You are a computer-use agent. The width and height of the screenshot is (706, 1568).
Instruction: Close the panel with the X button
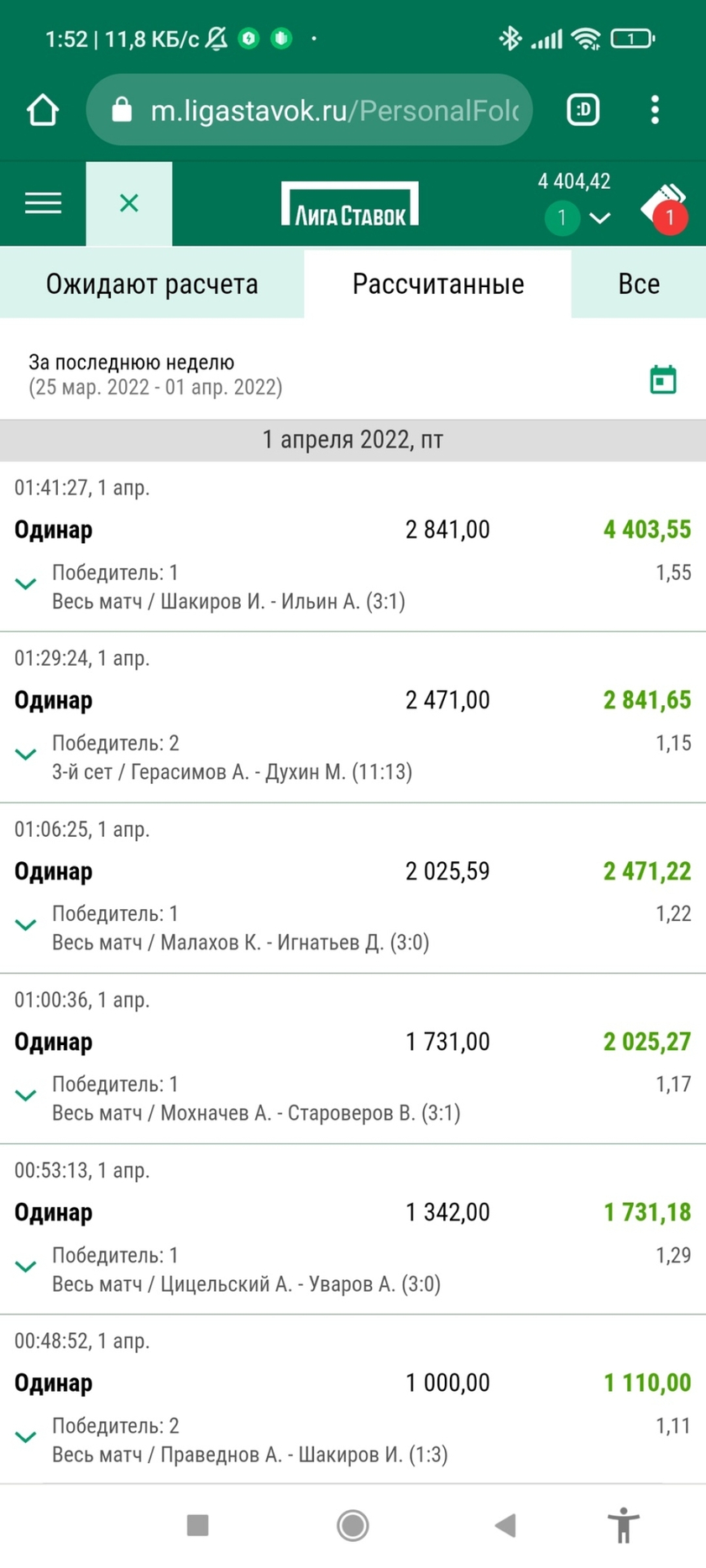pos(128,203)
